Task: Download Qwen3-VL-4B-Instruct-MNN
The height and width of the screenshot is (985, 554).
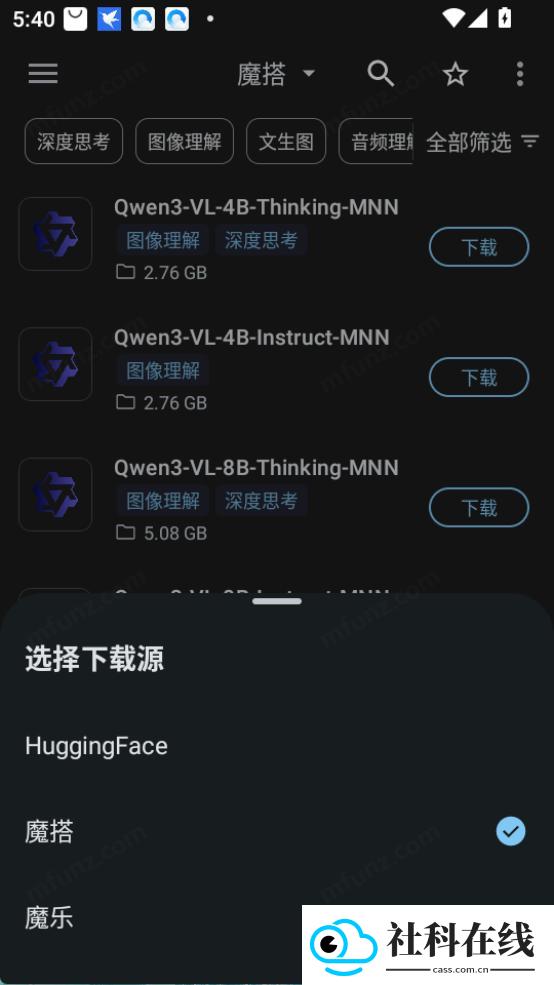Action: 479,377
